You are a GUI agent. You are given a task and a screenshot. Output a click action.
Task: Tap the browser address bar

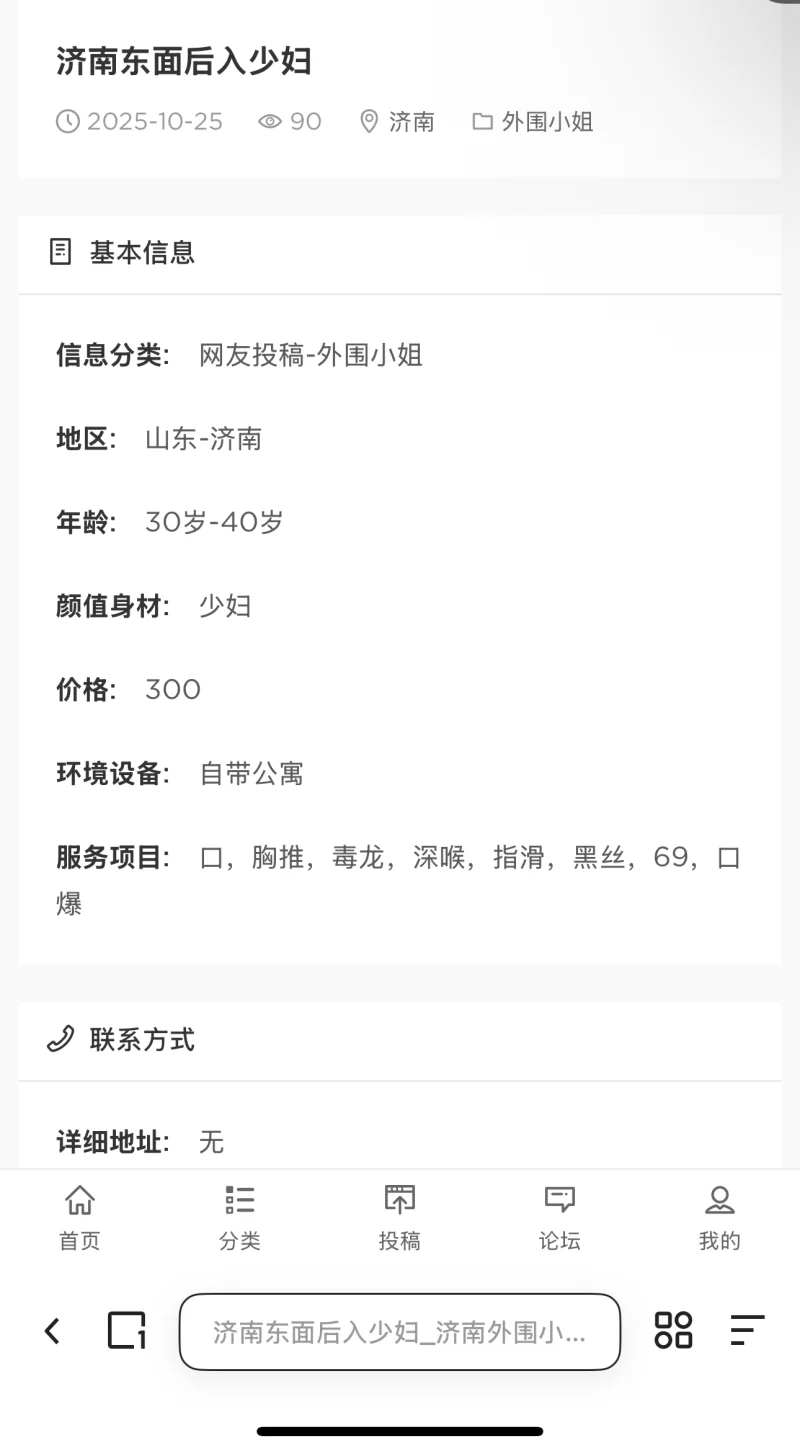click(x=400, y=1331)
